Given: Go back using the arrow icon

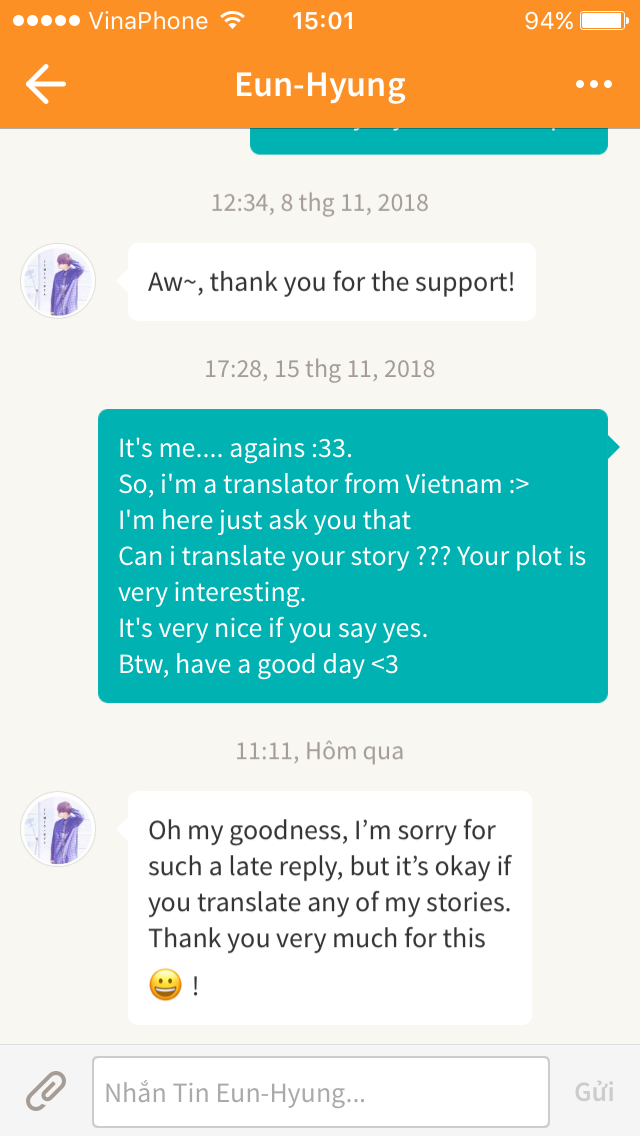Looking at the screenshot, I should 46,84.
